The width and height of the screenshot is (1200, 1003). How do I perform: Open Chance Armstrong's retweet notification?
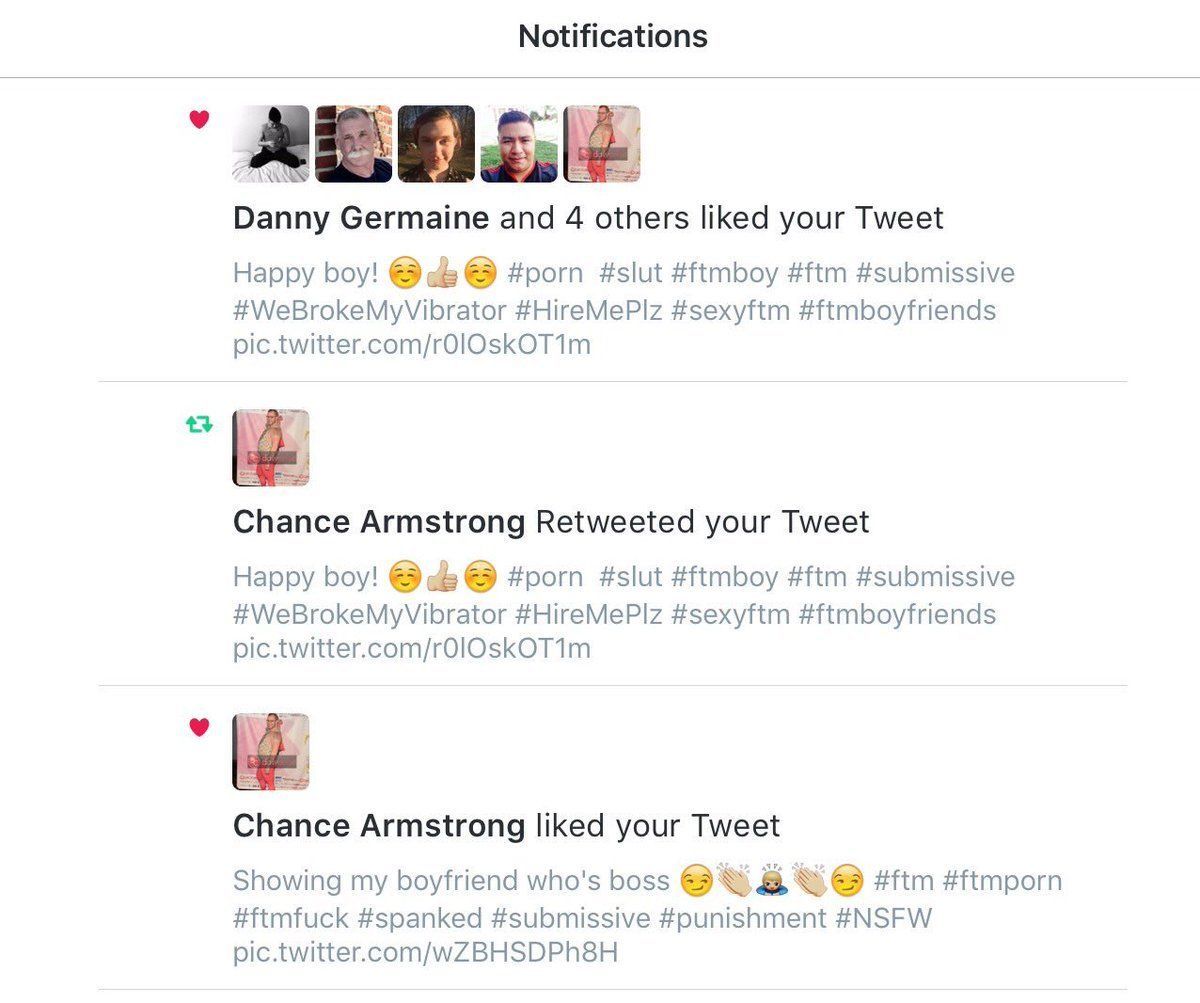pos(551,522)
